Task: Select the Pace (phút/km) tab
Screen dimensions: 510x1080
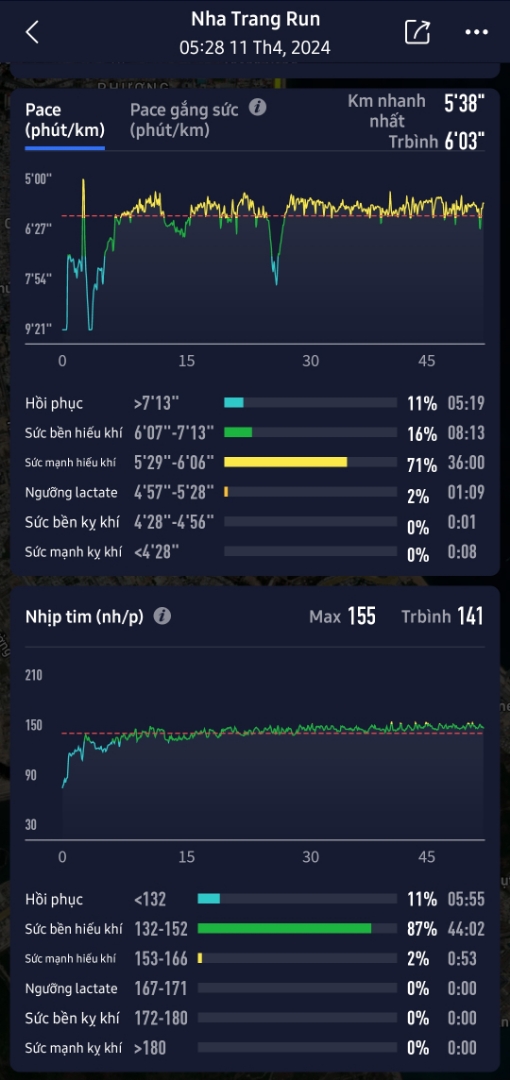Action: (x=65, y=120)
